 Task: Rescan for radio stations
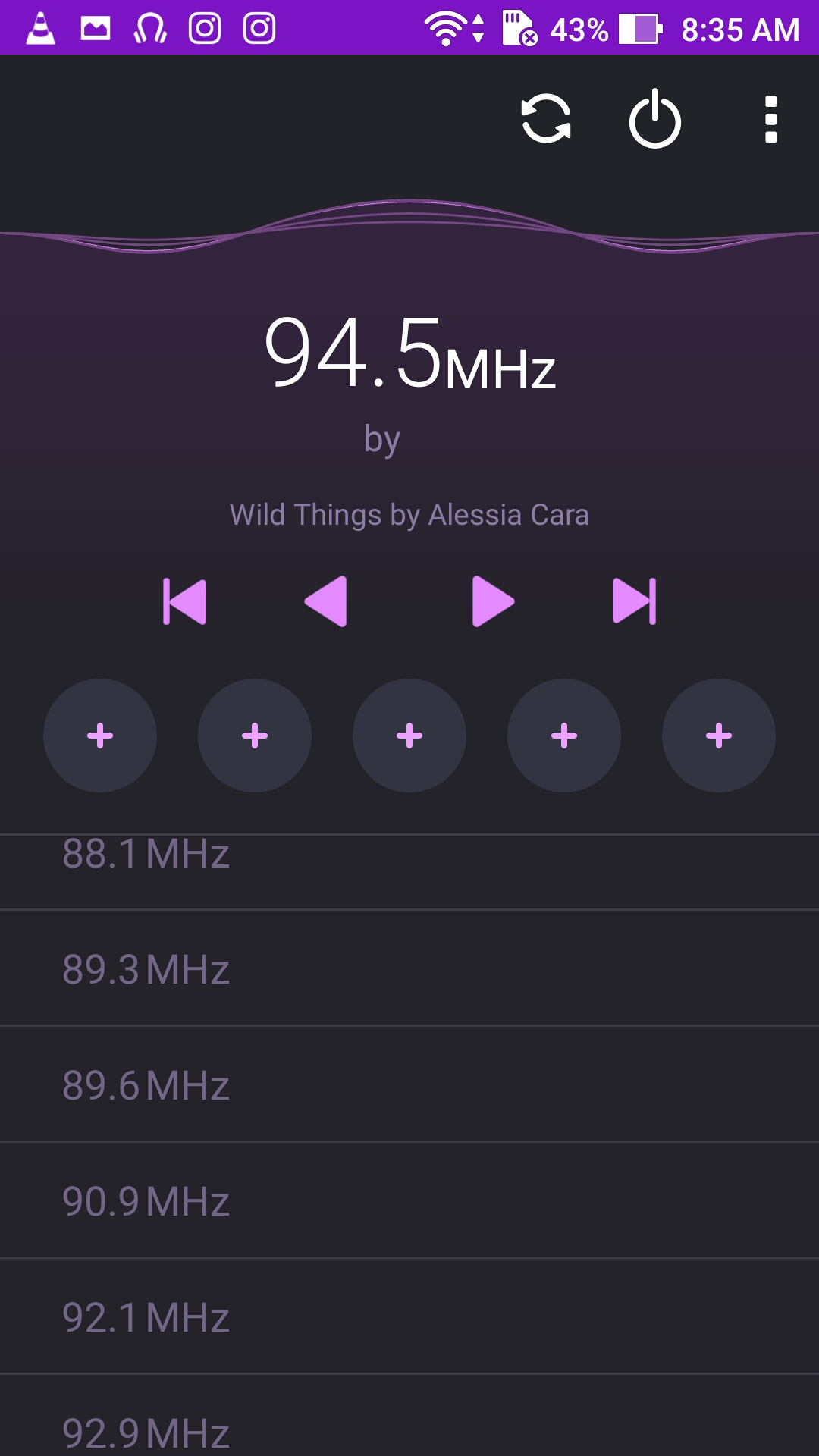click(x=546, y=119)
